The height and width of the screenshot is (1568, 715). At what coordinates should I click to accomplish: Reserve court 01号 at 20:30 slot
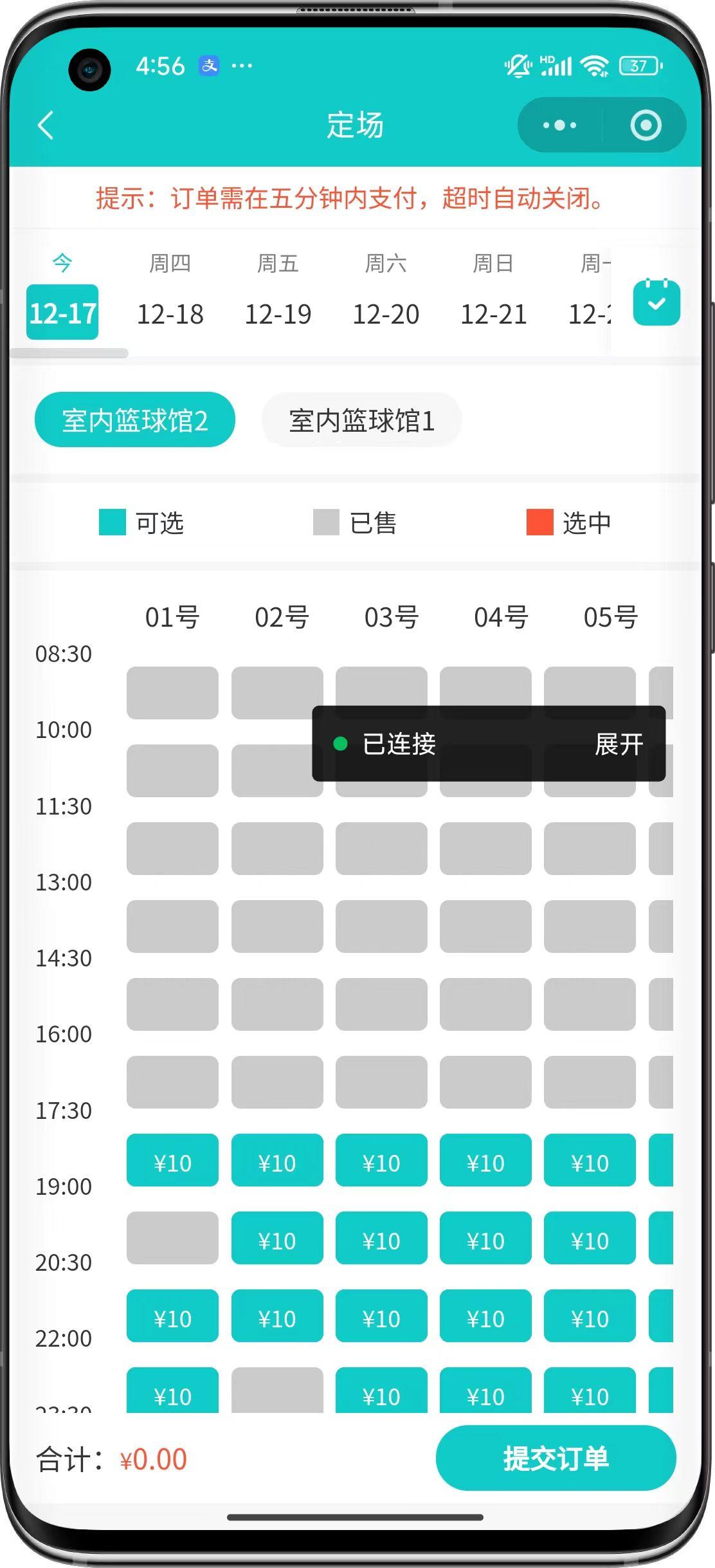[172, 1318]
